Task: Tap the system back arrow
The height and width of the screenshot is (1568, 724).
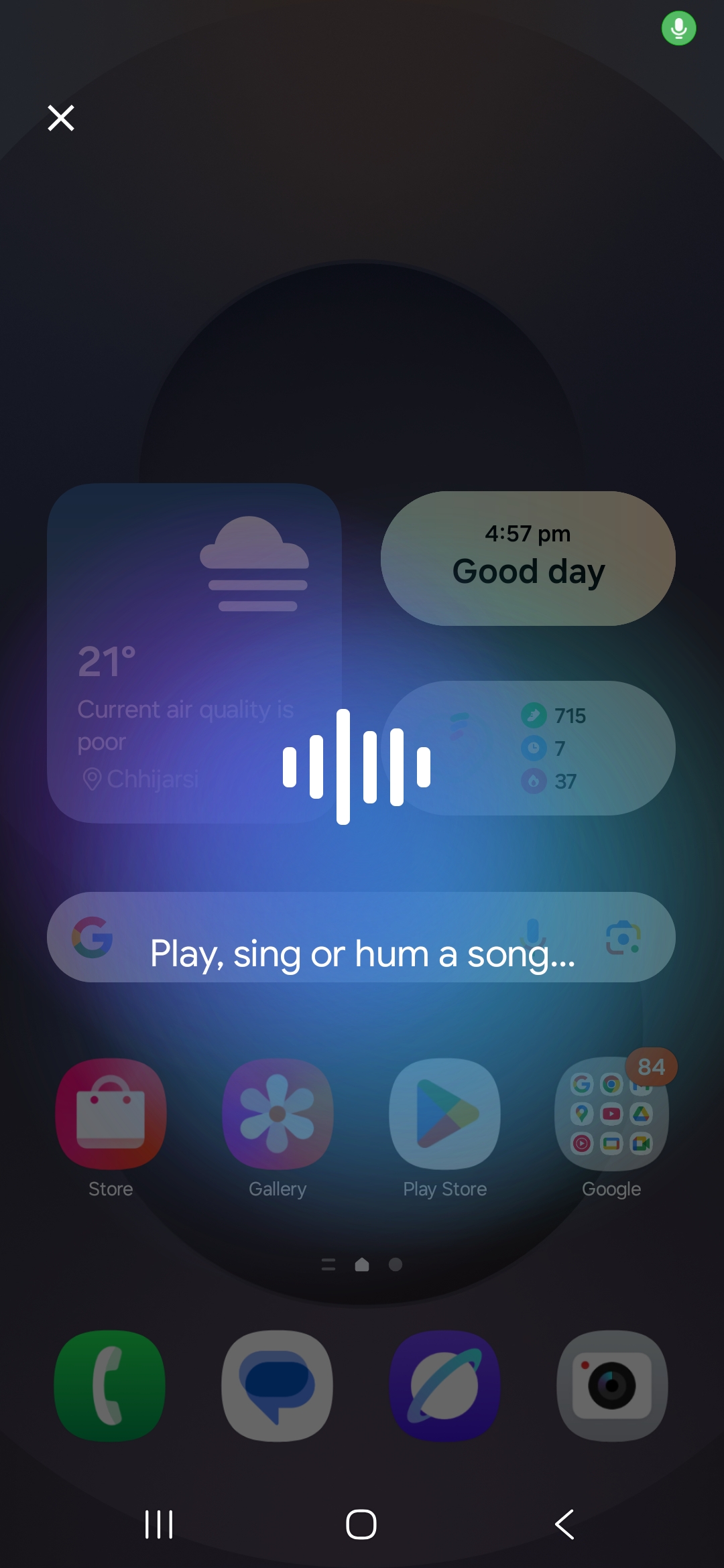Action: pos(564,1524)
